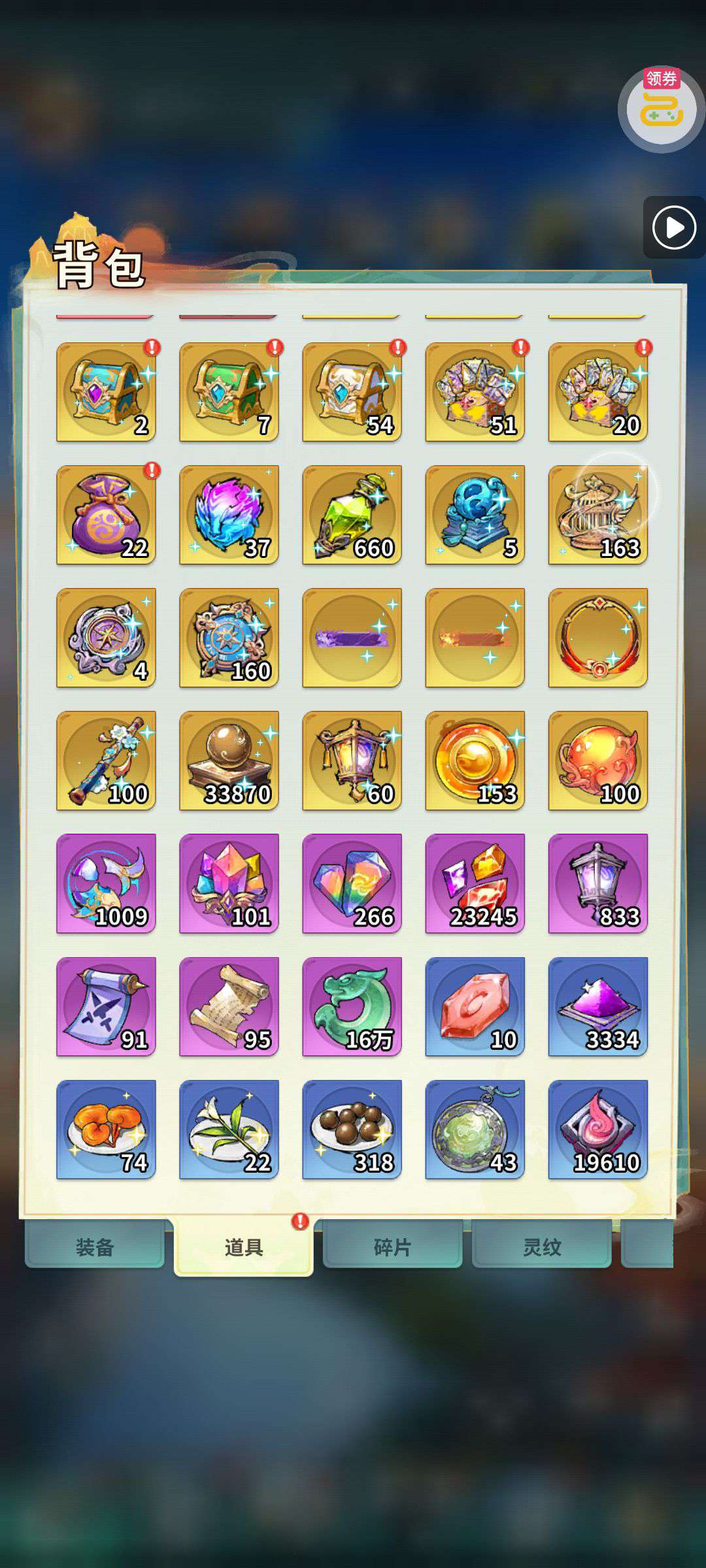This screenshot has width=706, height=1568.
Task: Select the purple pouch item with count 22
Action: tap(106, 515)
